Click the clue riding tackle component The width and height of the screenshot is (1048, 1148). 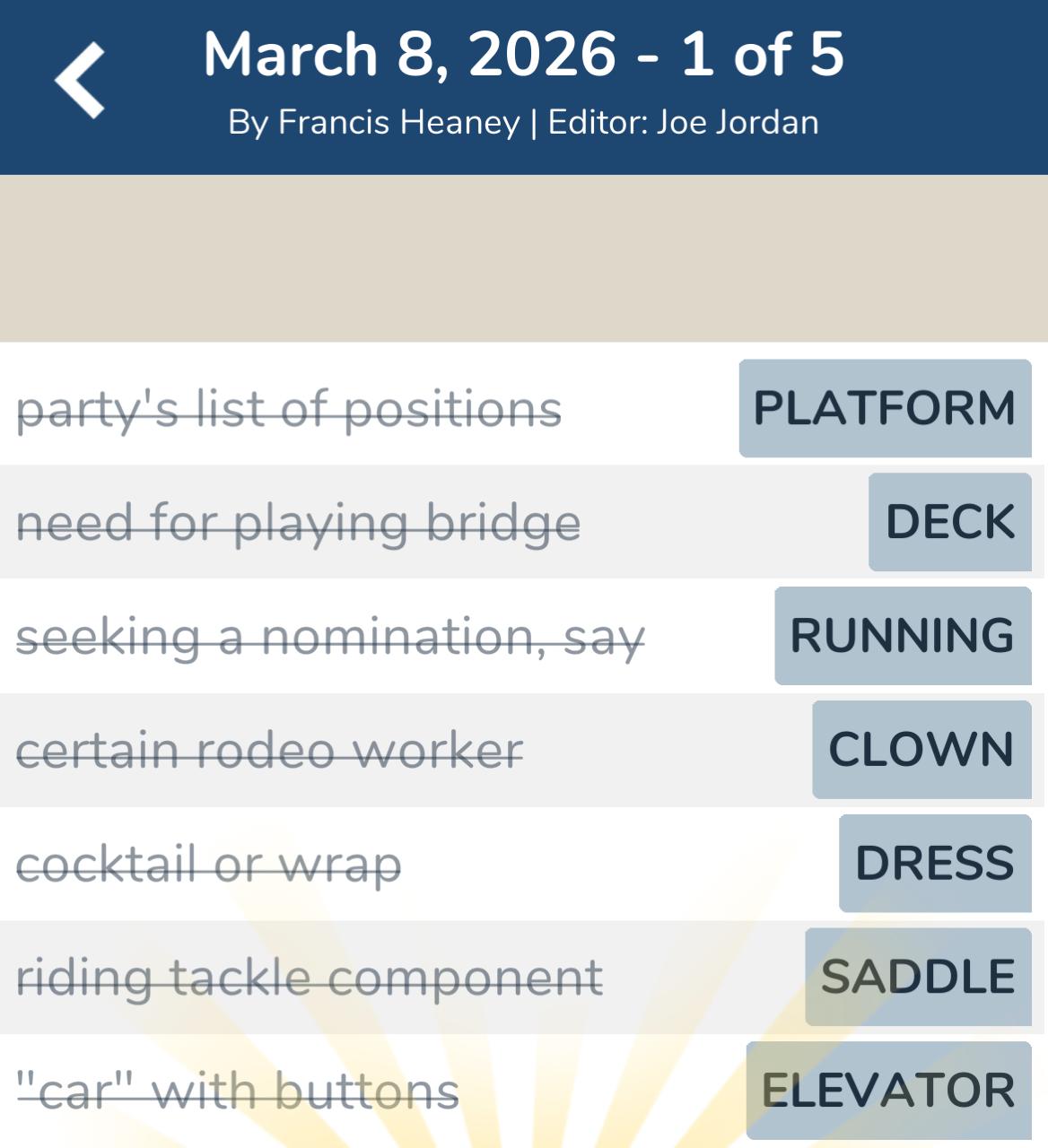(311, 977)
